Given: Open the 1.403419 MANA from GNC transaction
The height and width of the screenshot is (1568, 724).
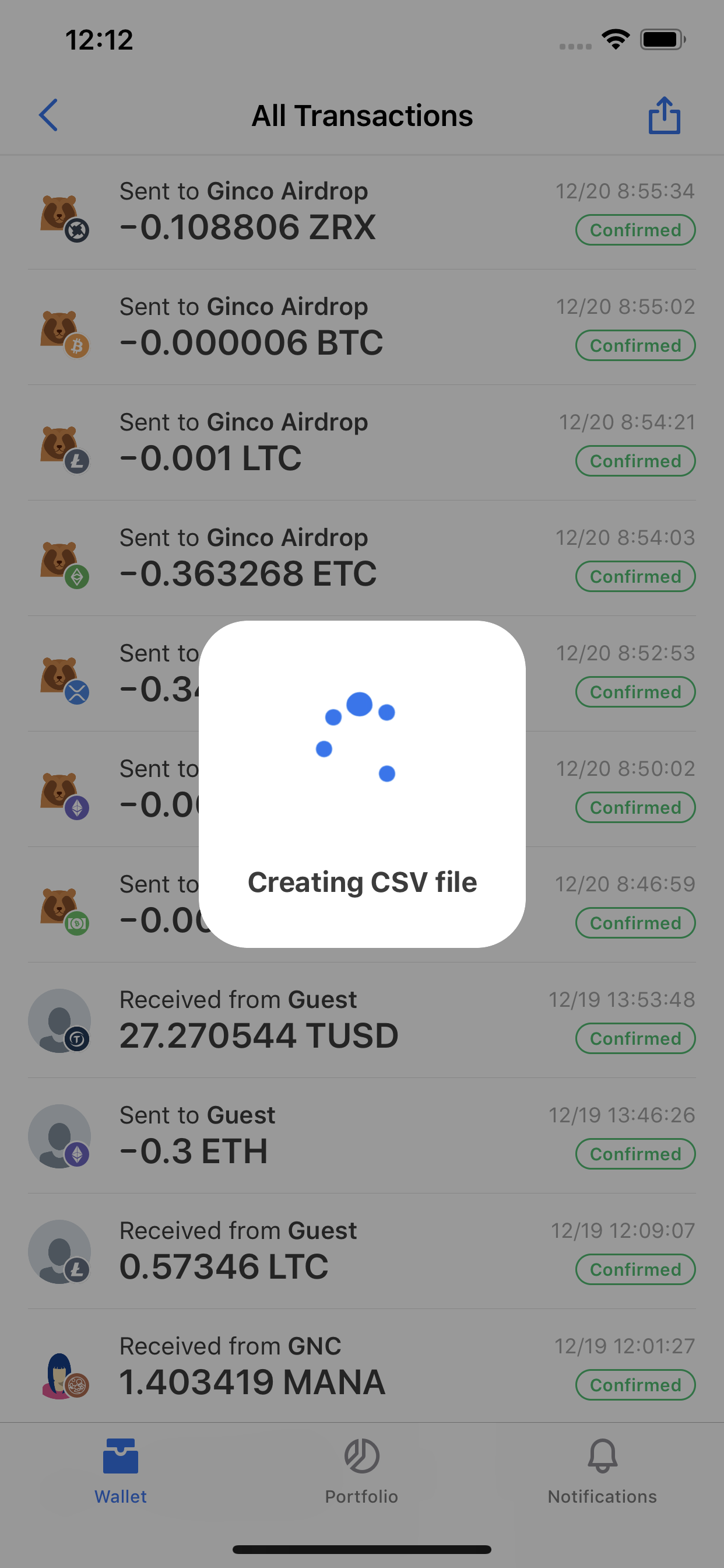Looking at the screenshot, I should click(x=361, y=1367).
